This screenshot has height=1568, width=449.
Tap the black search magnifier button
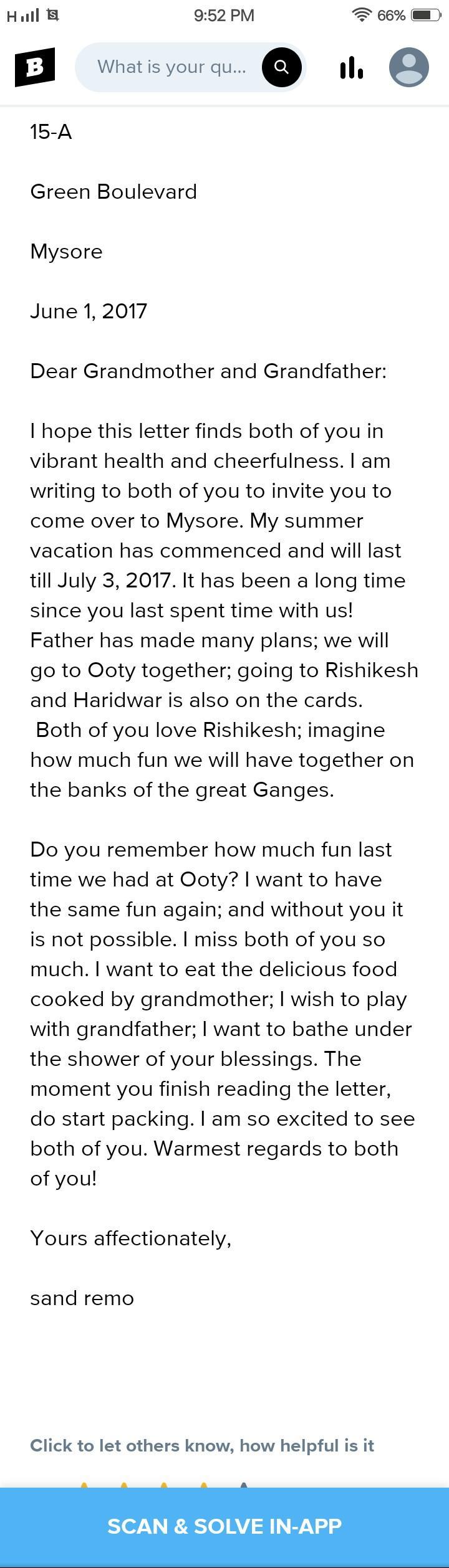click(x=282, y=67)
